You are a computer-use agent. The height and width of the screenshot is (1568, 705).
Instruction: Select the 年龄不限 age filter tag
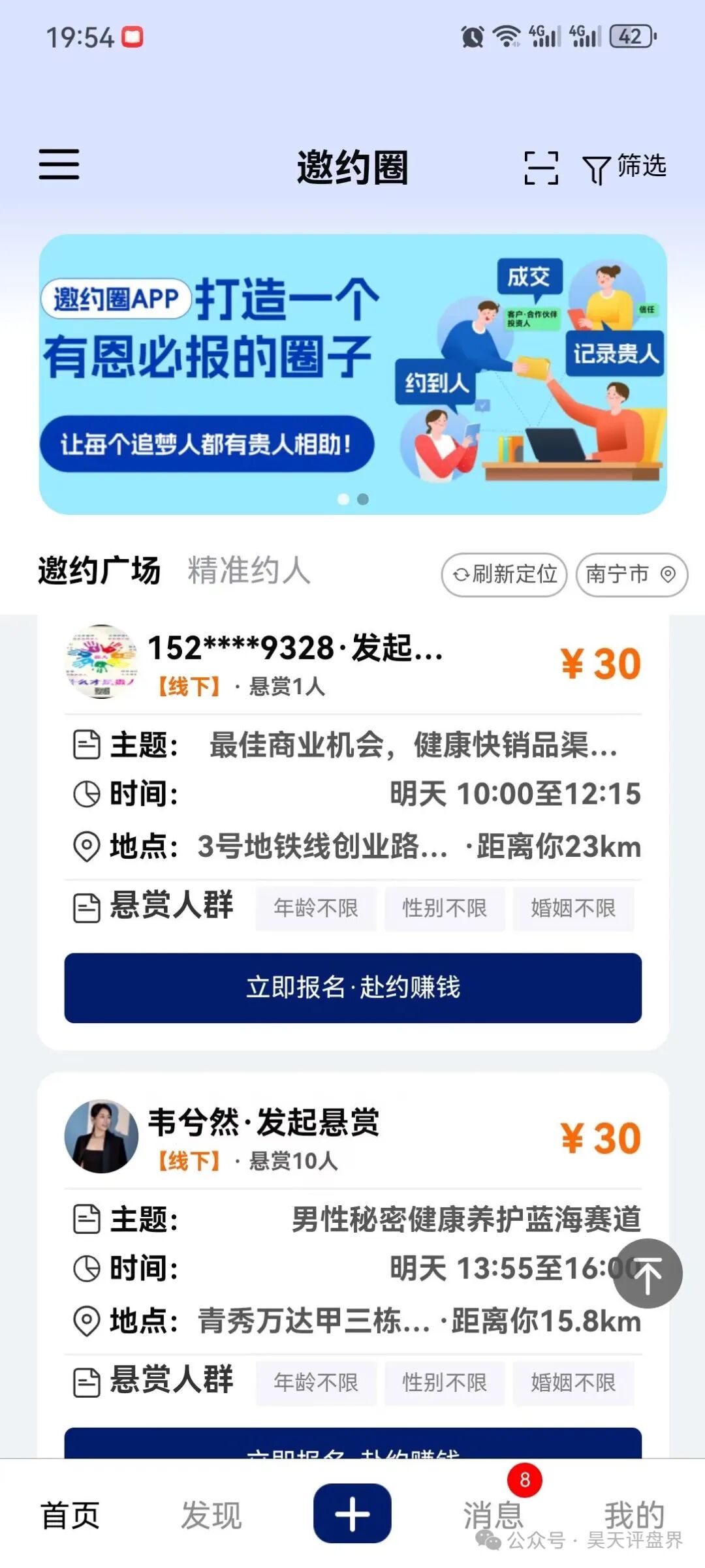[316, 908]
